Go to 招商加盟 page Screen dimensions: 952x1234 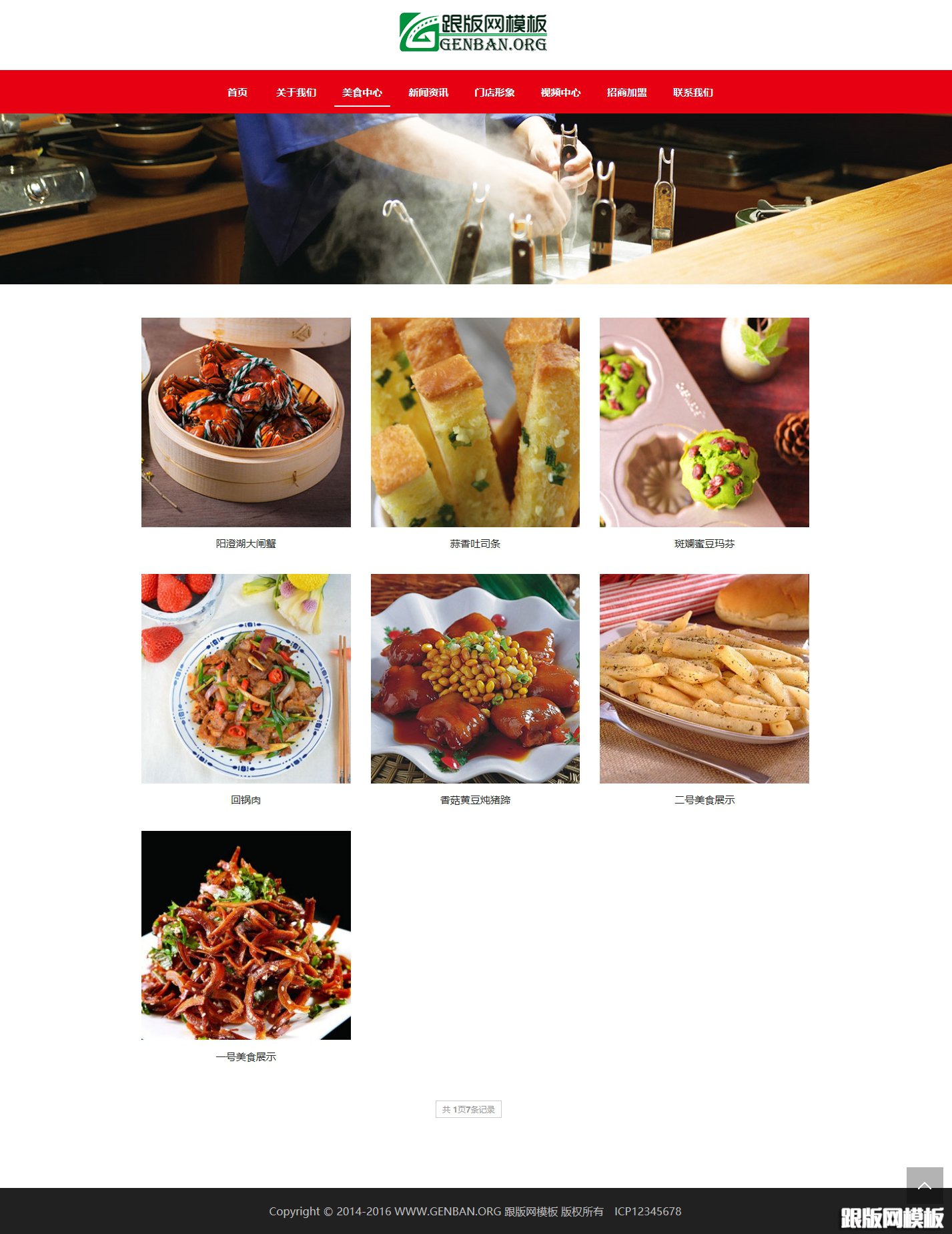tap(626, 92)
